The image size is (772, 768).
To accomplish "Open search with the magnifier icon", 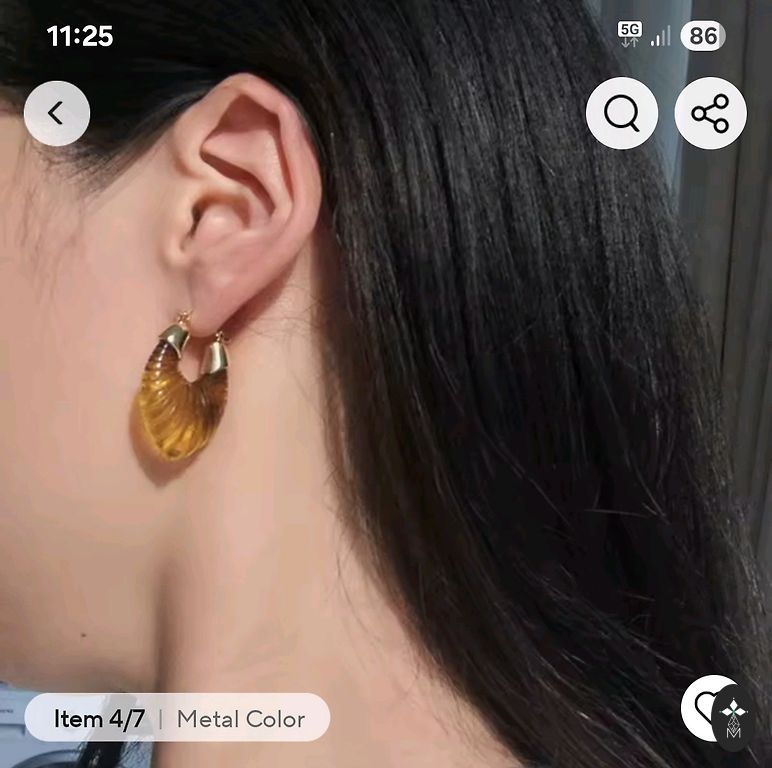I will point(621,114).
